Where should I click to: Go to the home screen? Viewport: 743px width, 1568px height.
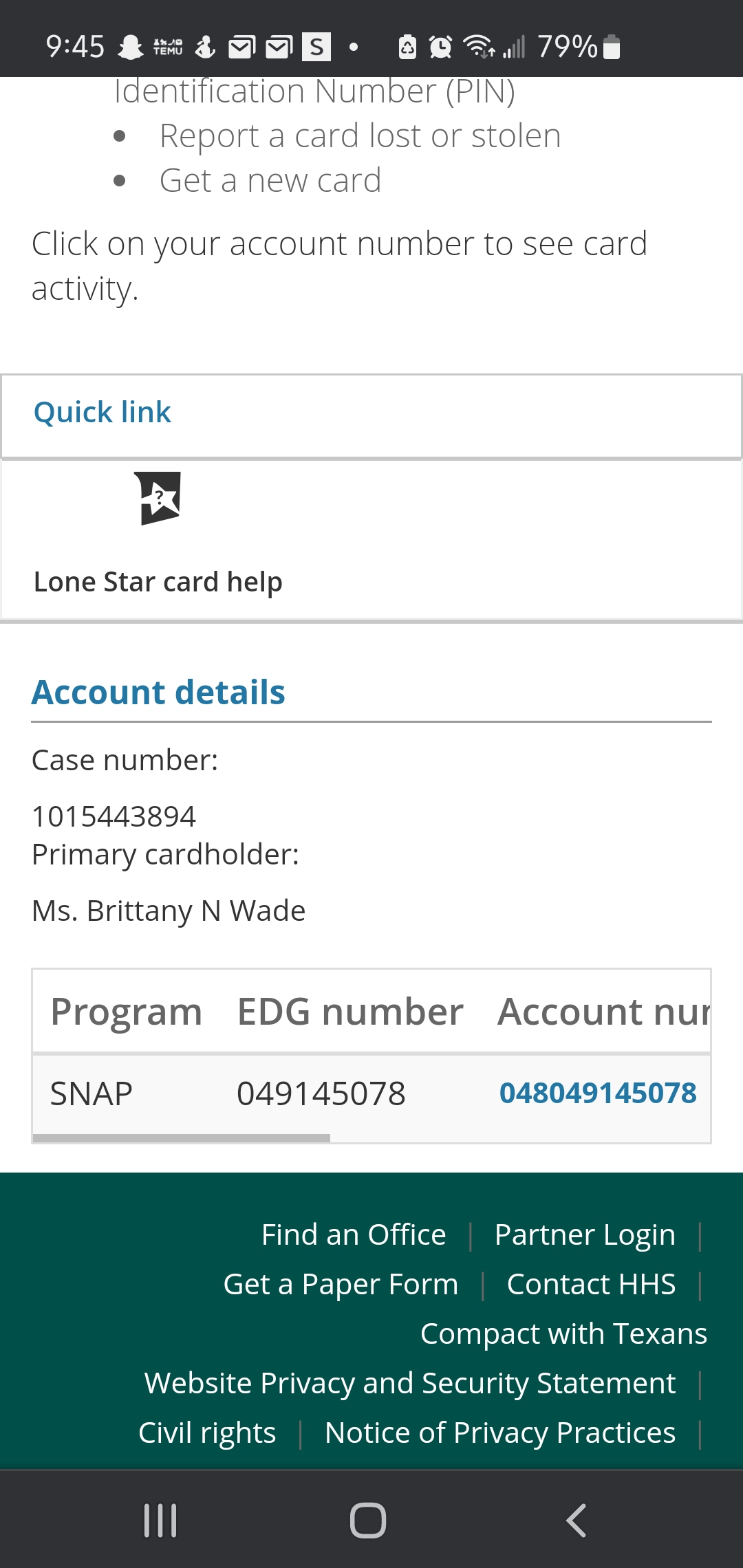pos(368,1521)
